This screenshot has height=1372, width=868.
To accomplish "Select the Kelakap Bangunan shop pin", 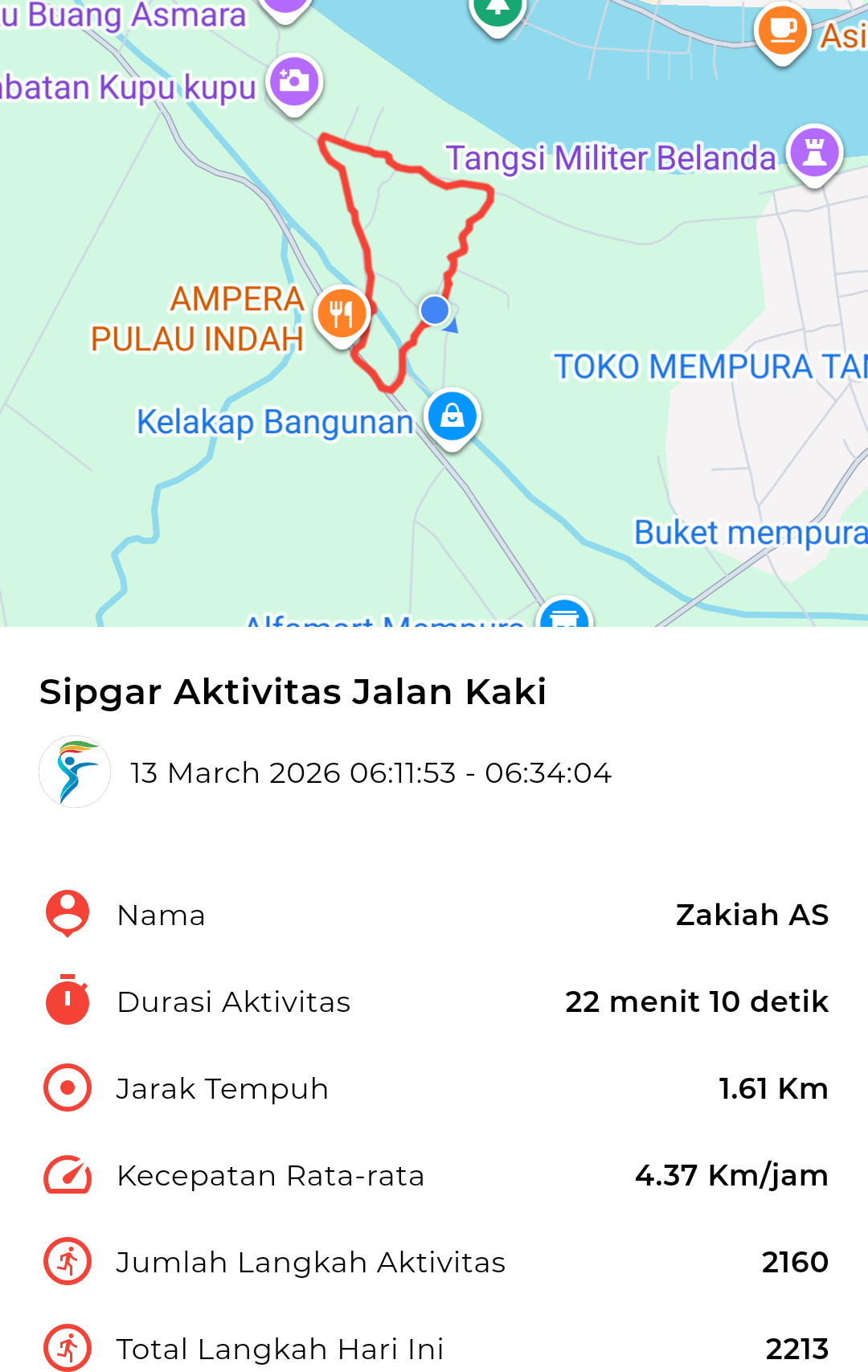I will 452,416.
